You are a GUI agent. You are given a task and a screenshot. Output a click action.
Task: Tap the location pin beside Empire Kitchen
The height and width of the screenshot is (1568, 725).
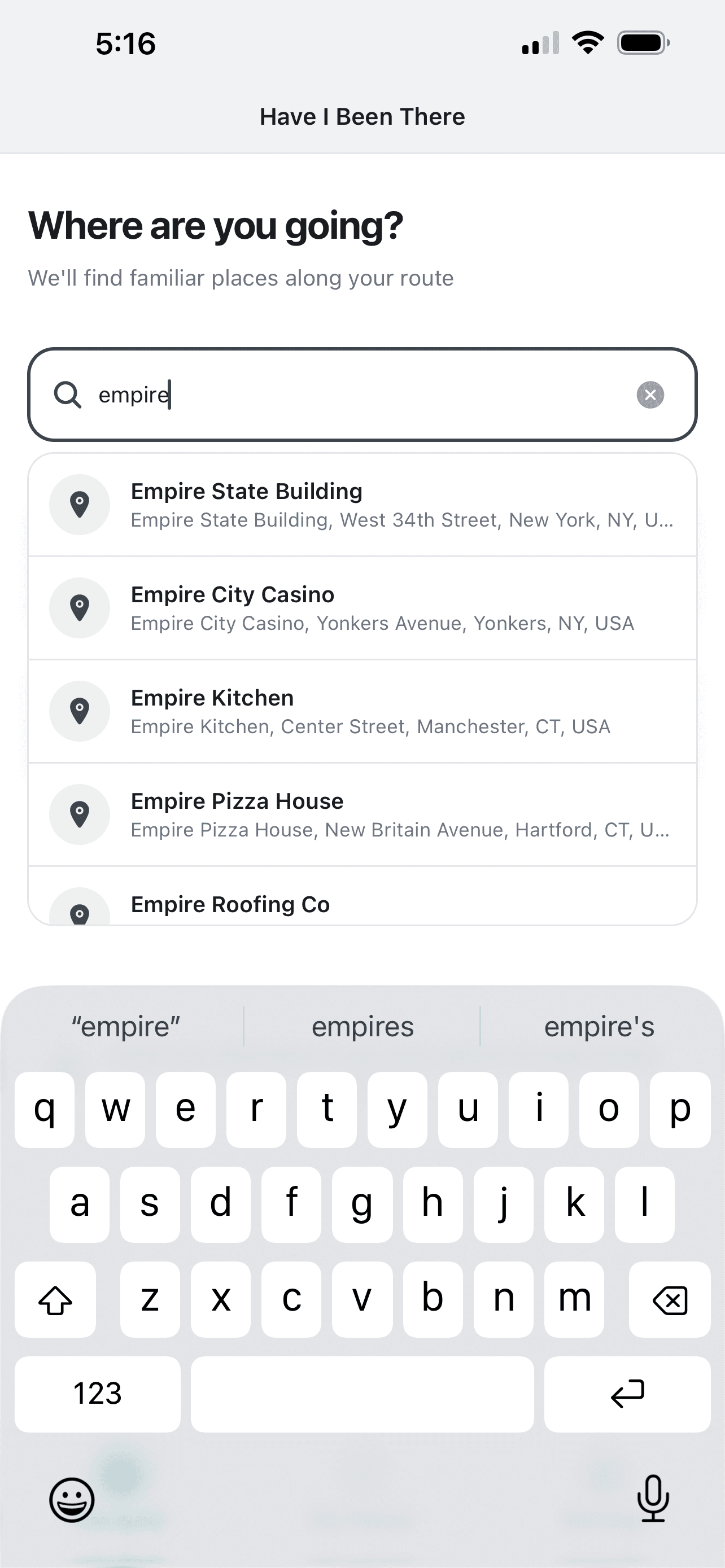[80, 711]
